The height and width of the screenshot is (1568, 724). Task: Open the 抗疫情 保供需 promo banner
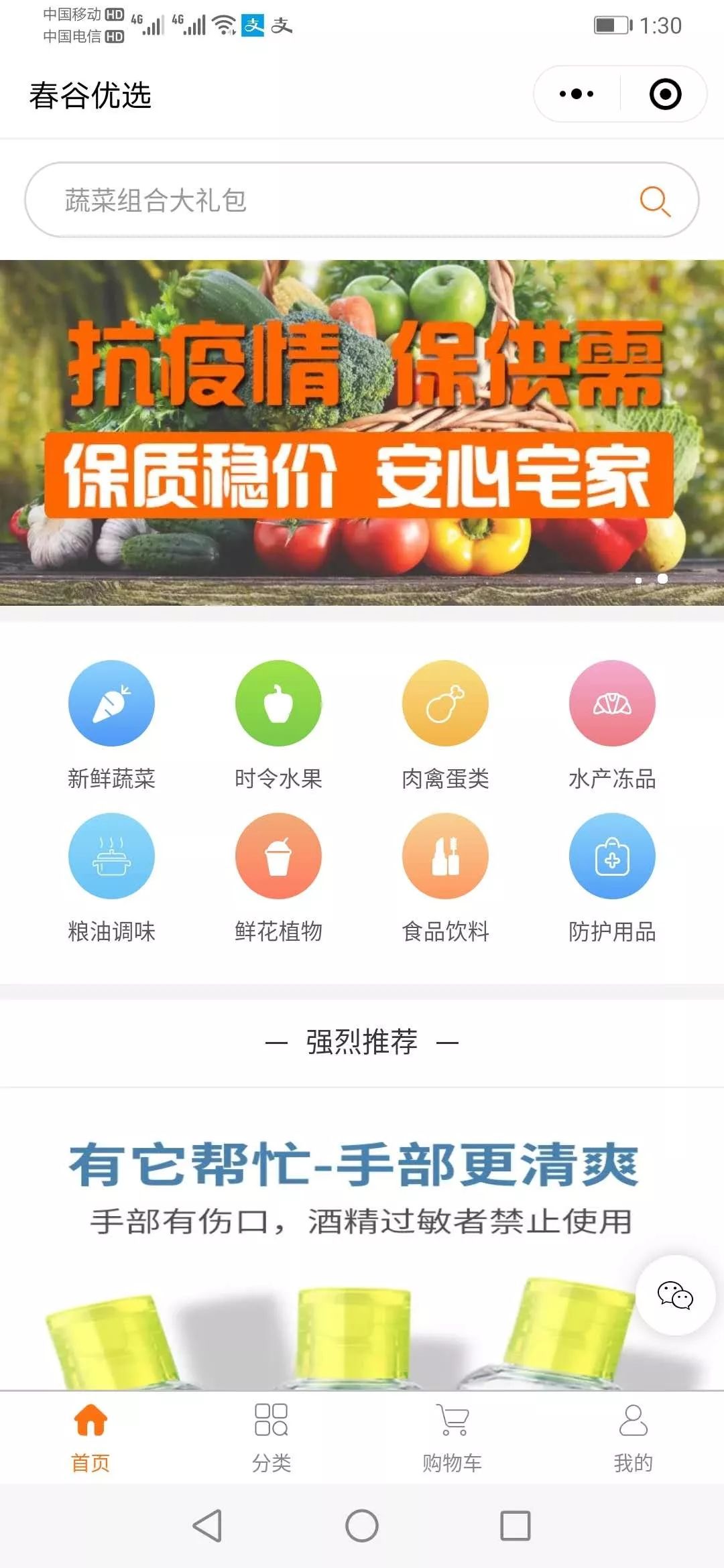tap(362, 432)
